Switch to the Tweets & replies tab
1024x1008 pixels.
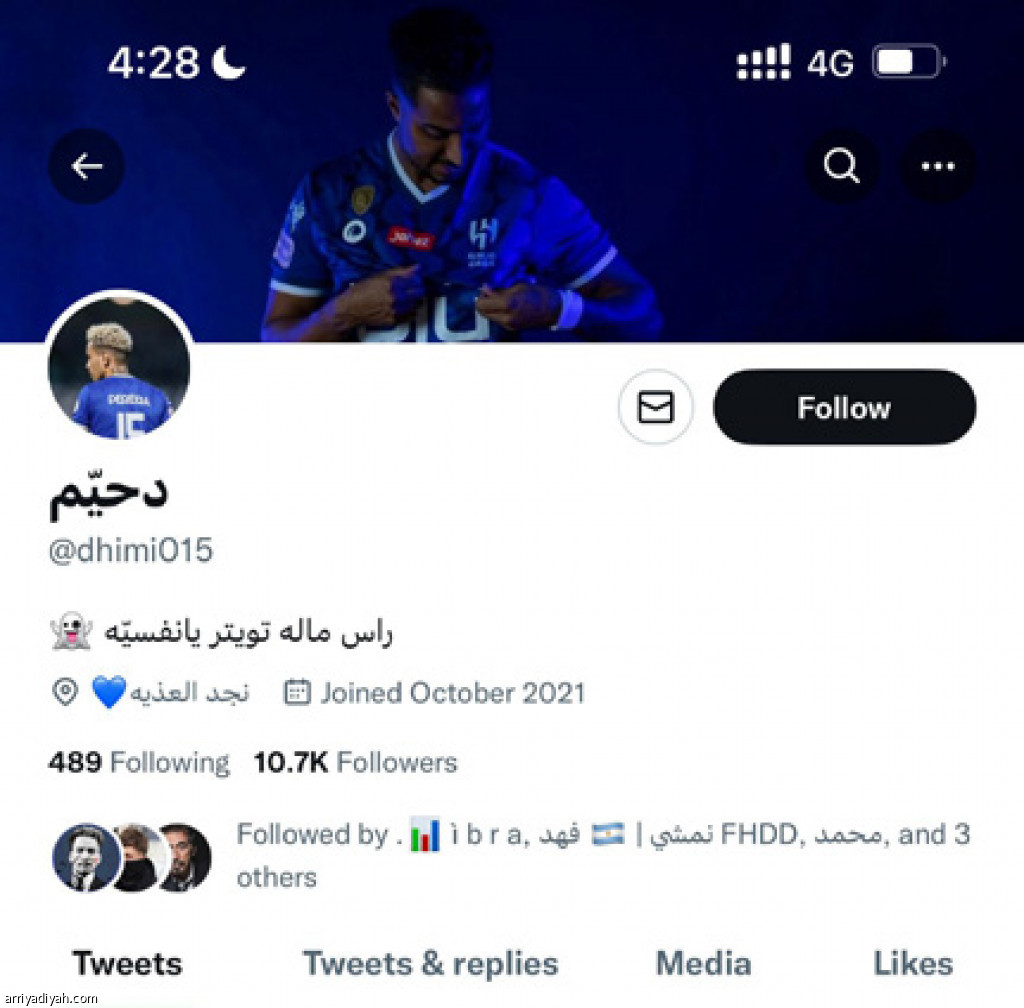tap(430, 964)
